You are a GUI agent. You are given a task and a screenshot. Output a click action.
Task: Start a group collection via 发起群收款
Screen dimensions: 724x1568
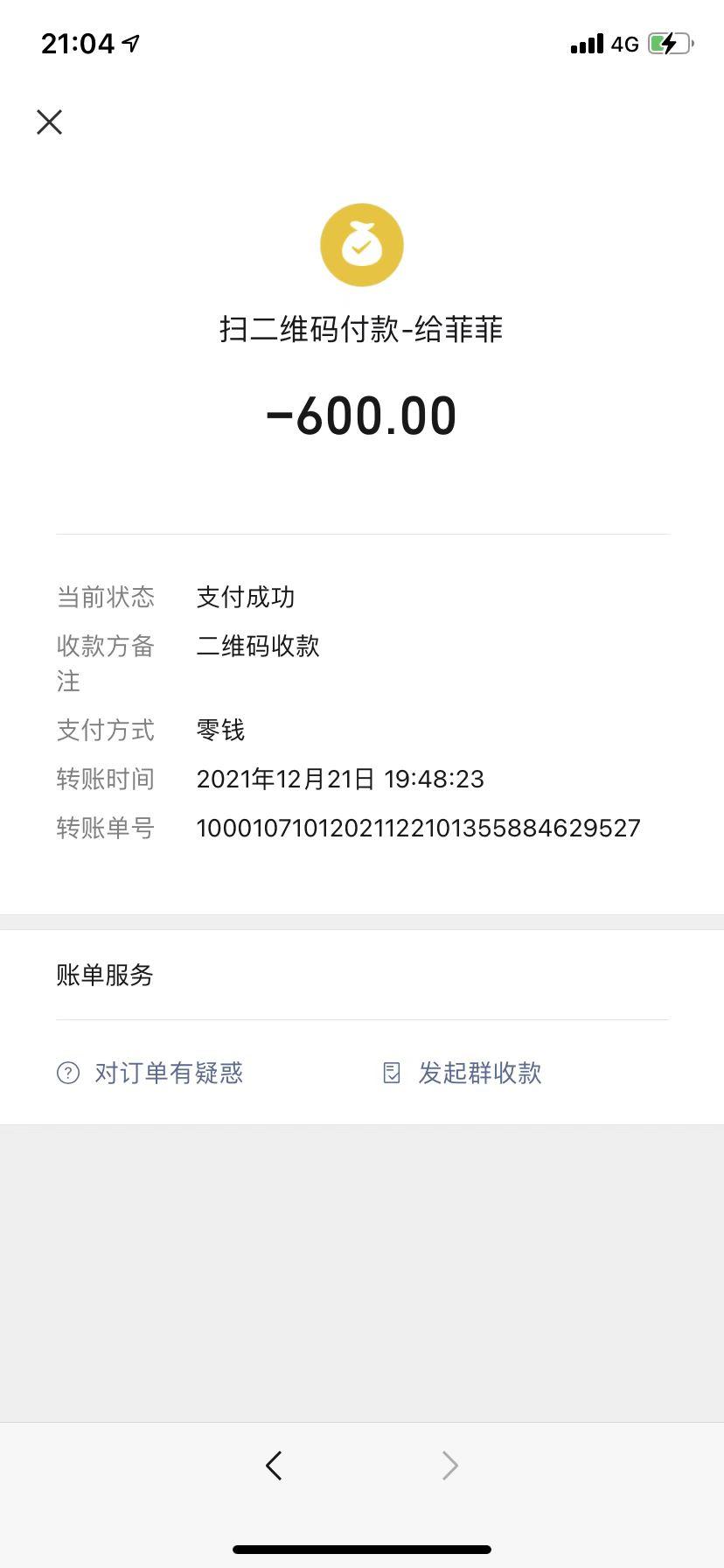coord(480,1073)
